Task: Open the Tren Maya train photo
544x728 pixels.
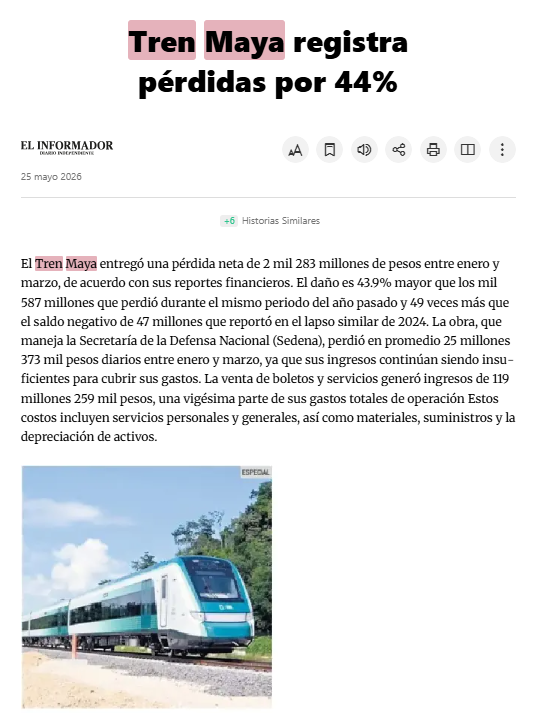Action: pyautogui.click(x=147, y=587)
